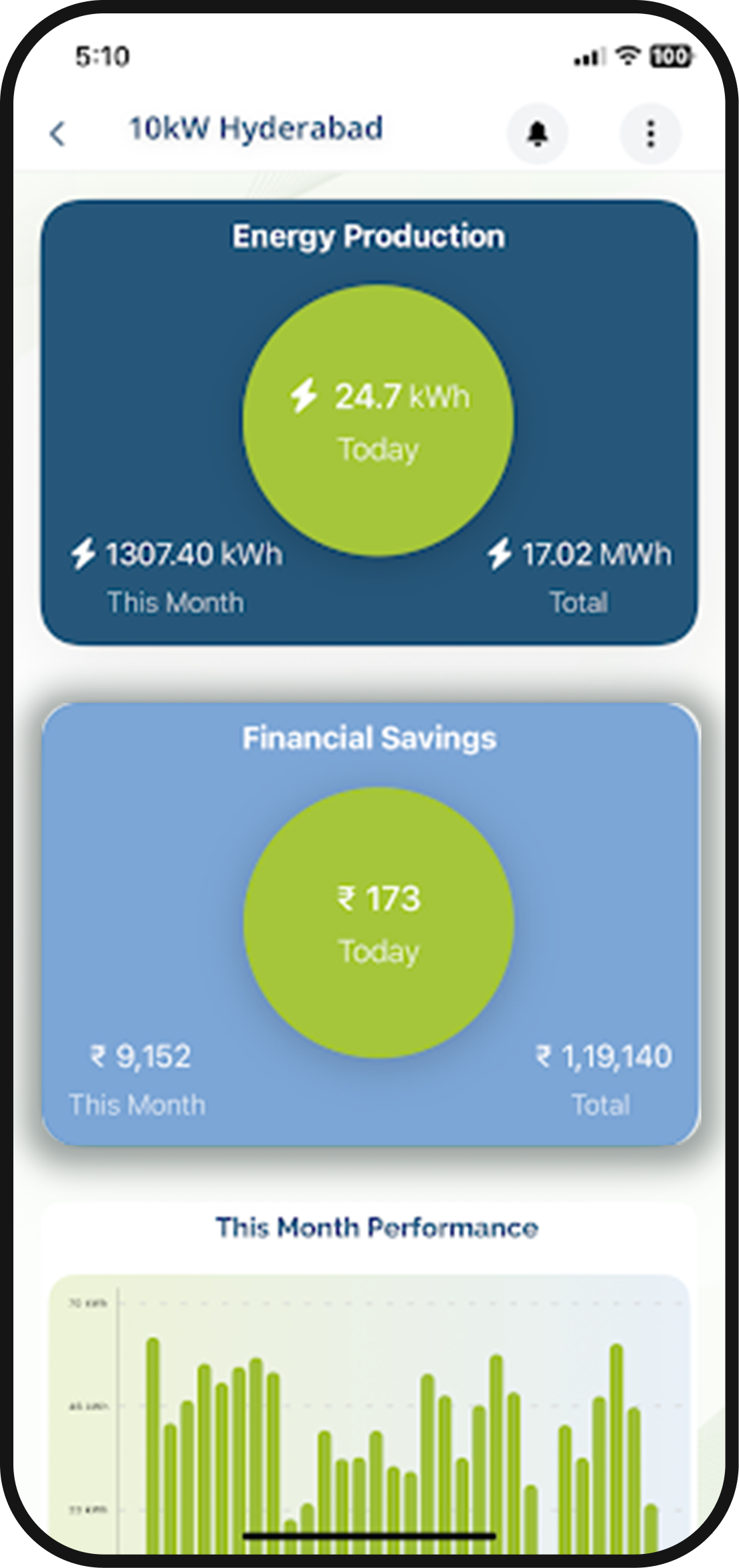739x1568 pixels.
Task: Open the three-dot overflow menu
Action: click(650, 134)
